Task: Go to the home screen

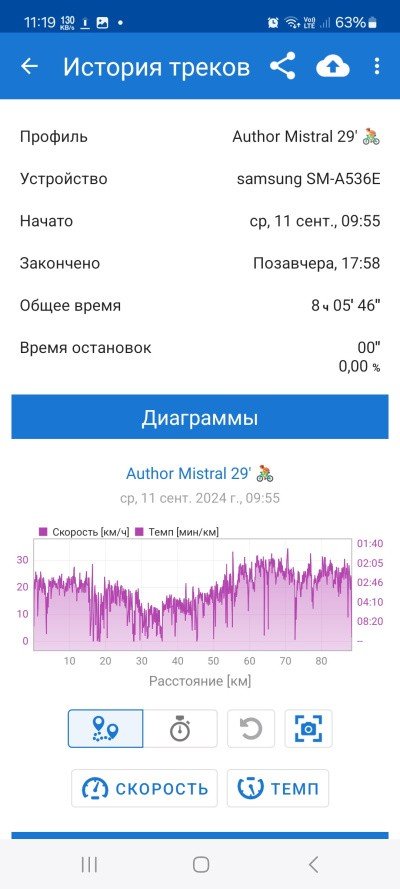Action: click(x=201, y=864)
